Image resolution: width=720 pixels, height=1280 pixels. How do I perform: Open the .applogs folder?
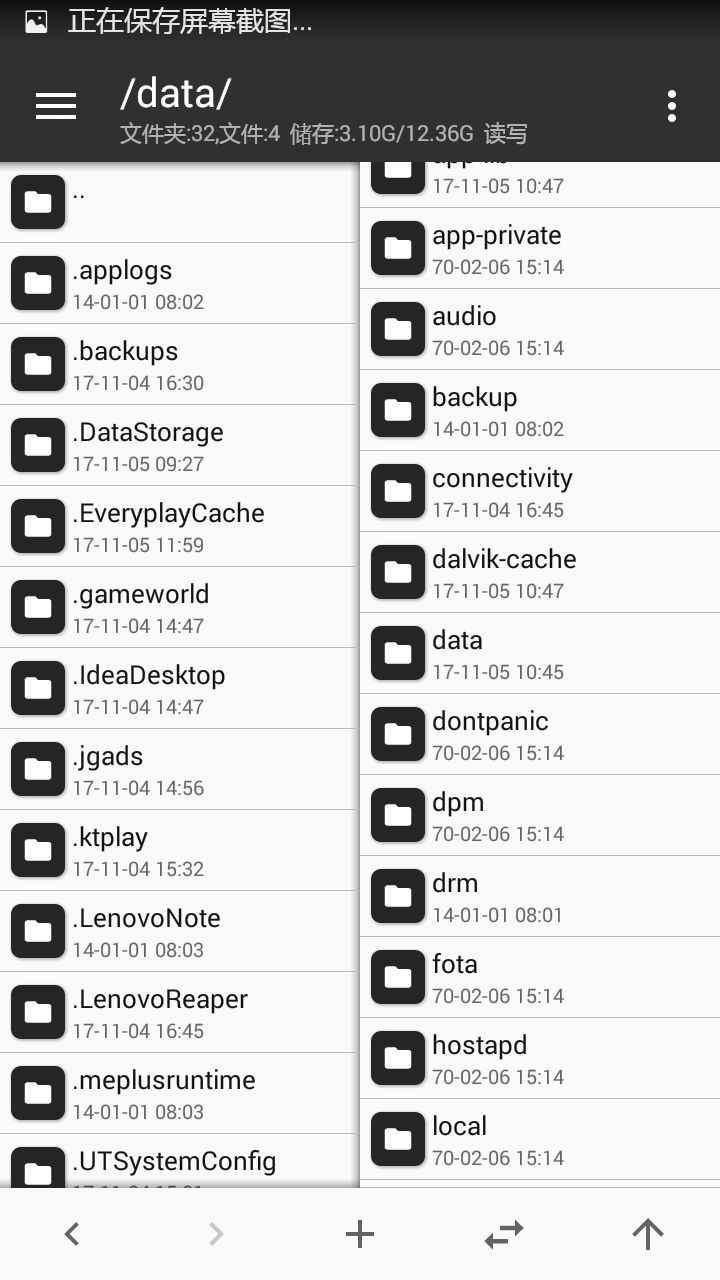[178, 284]
